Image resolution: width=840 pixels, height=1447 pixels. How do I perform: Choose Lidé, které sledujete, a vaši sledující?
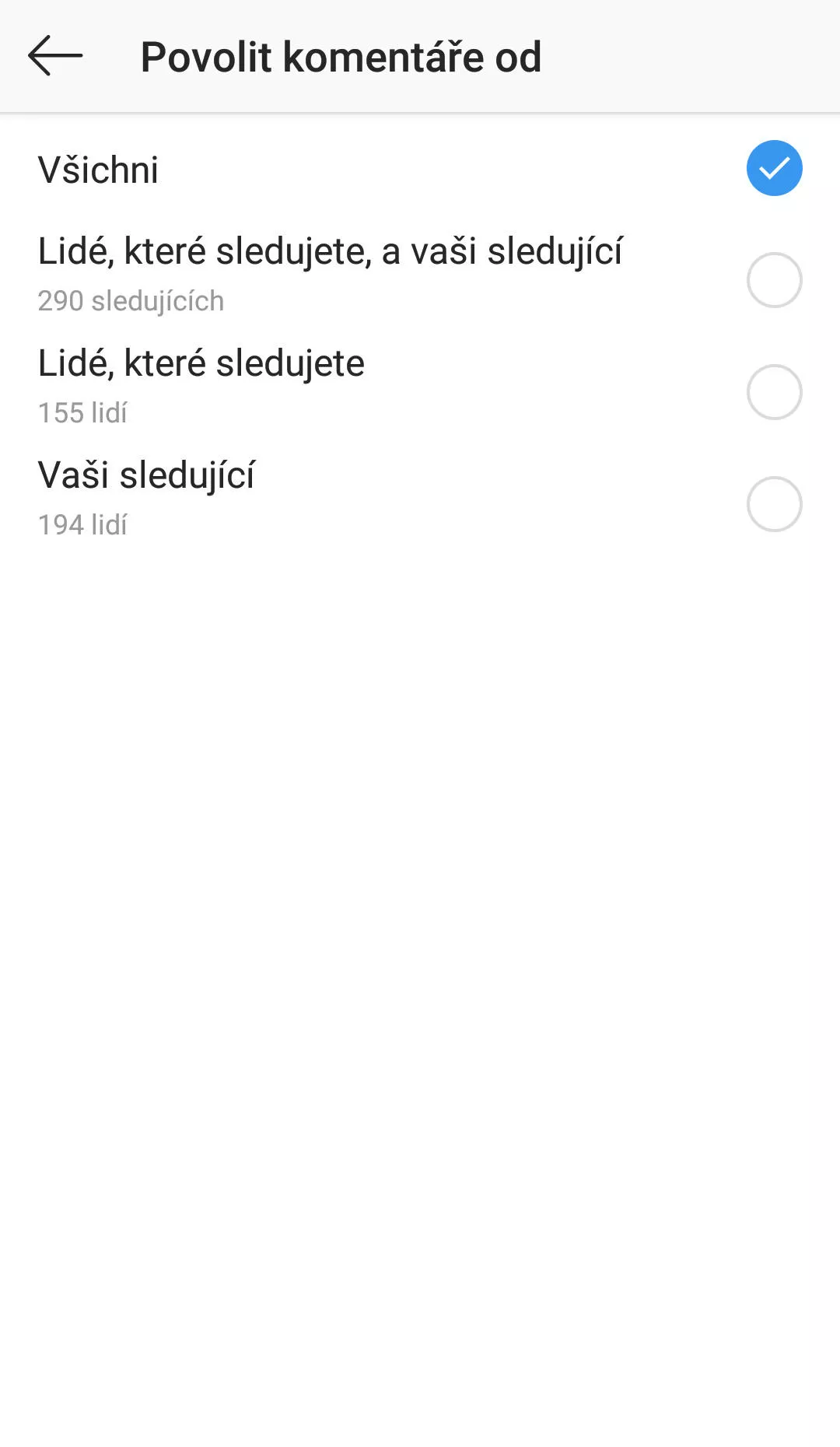[420, 280]
